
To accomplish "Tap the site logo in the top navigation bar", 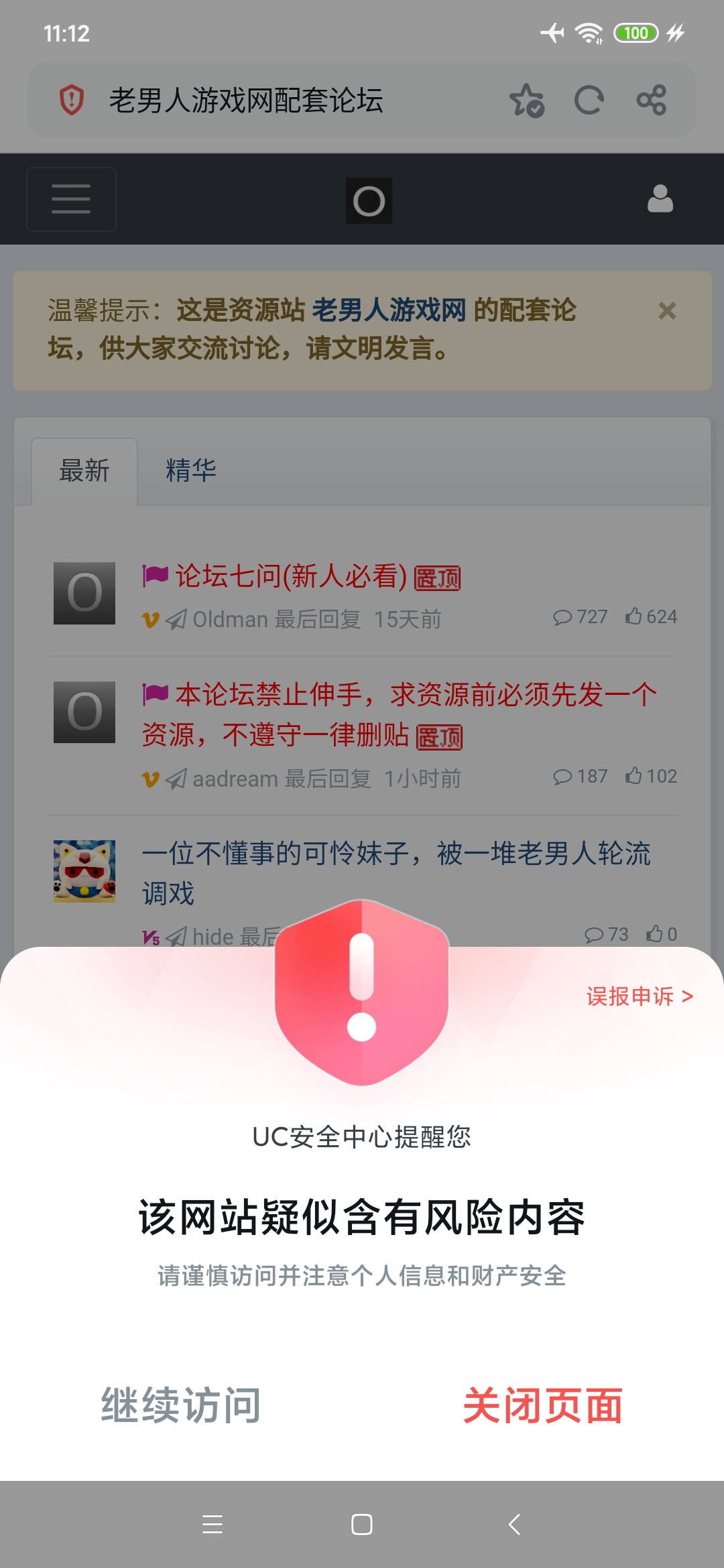I will tap(368, 199).
